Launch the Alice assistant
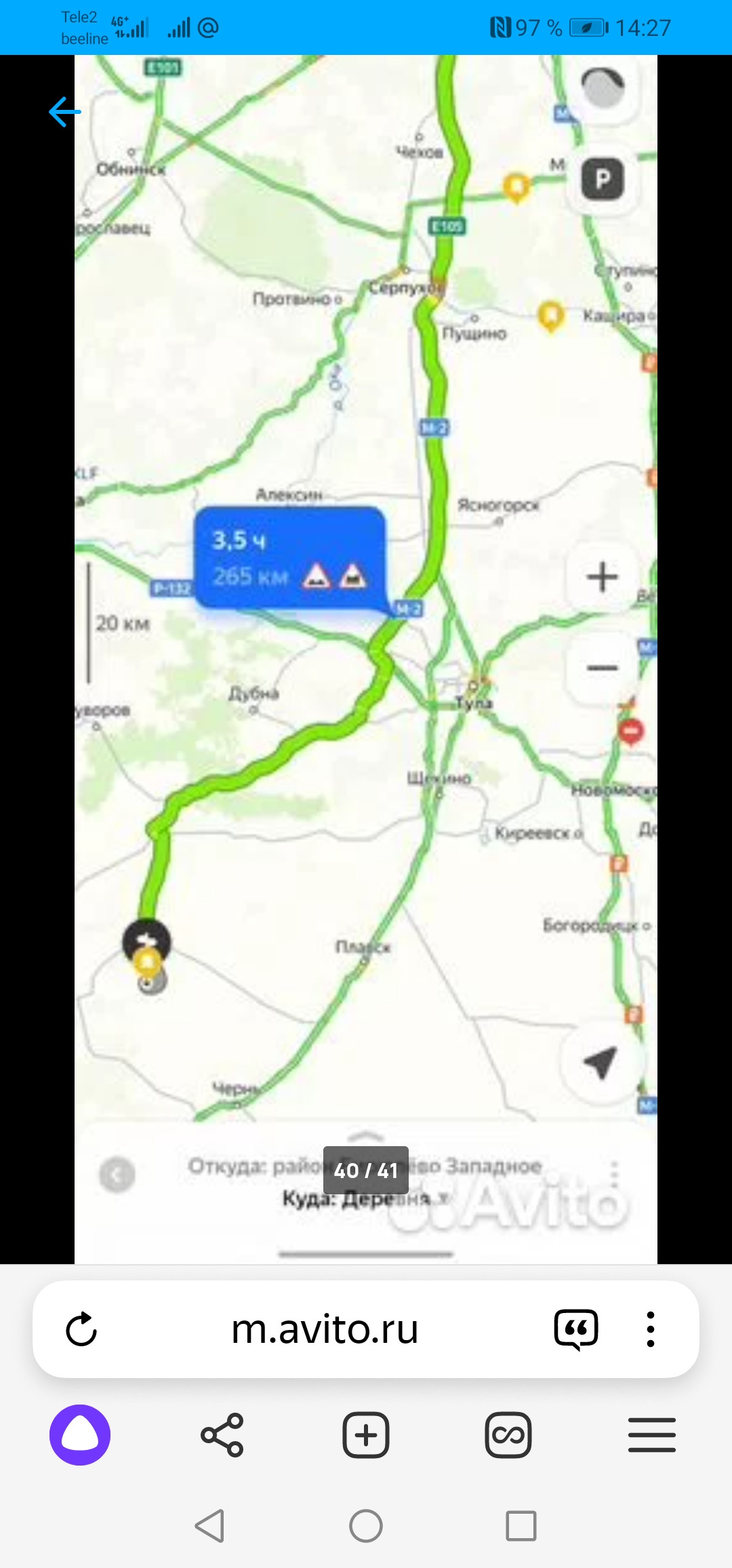 pyautogui.click(x=80, y=1435)
